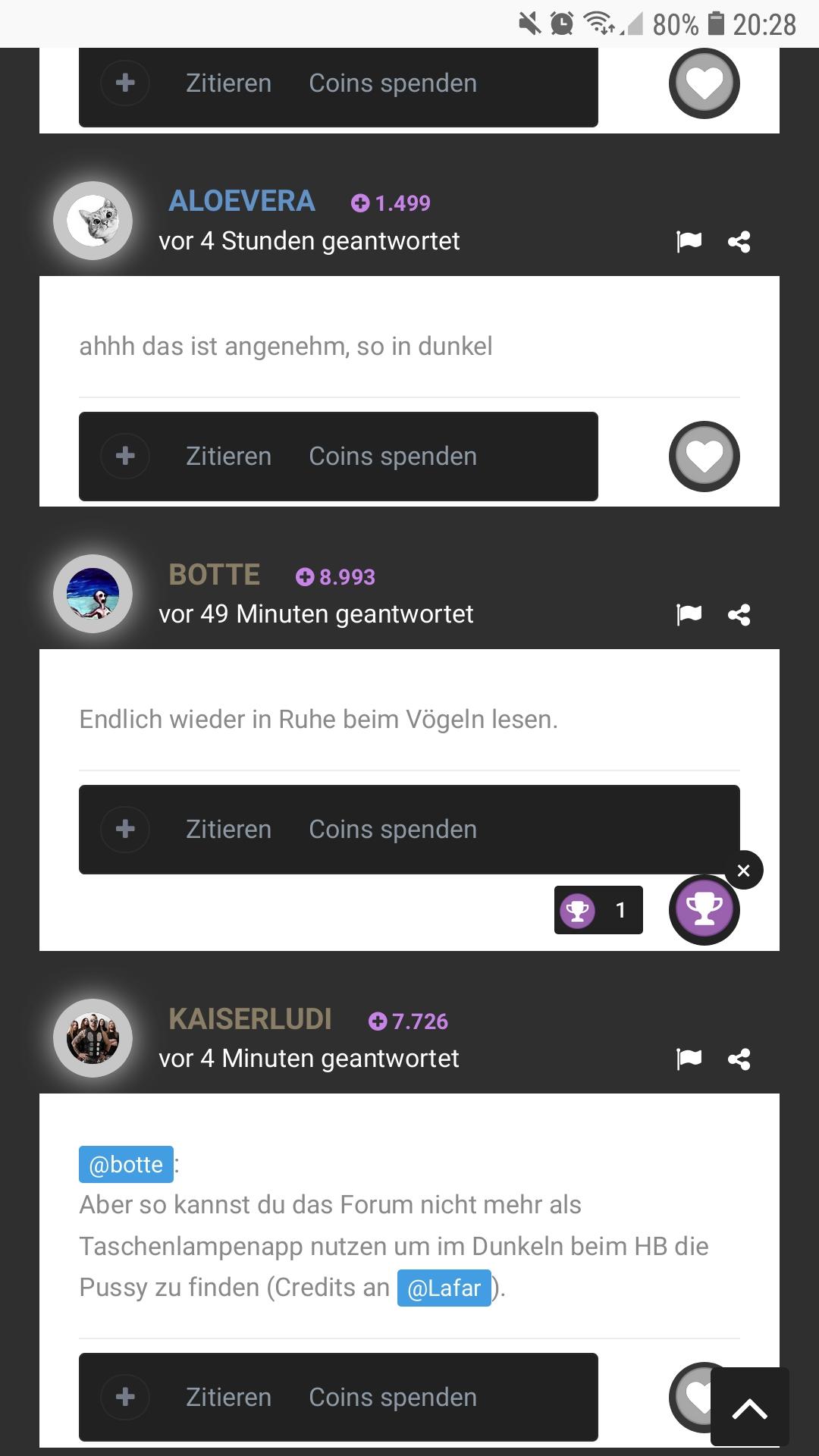The width and height of the screenshot is (819, 1456).
Task: Tap Coins spenden under KAISERLUDI's answer
Action: click(x=393, y=1398)
